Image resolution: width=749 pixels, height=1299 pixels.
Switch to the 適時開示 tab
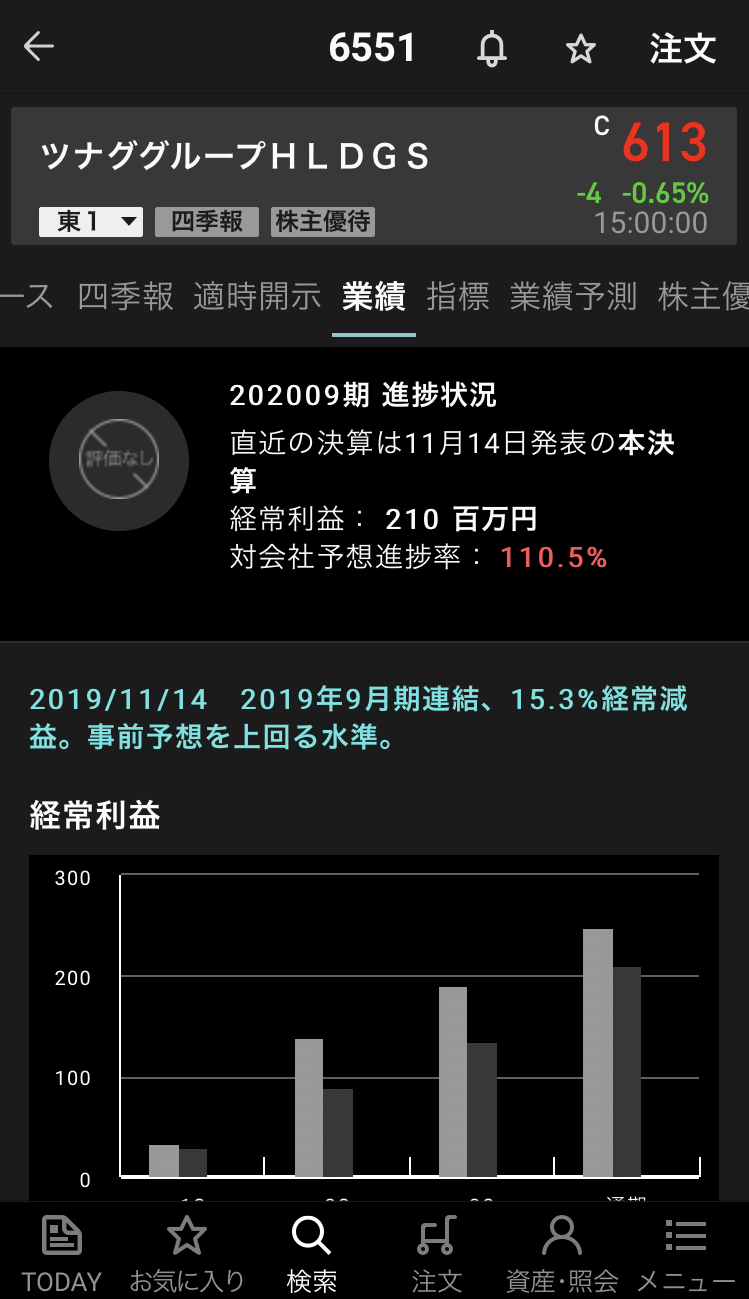257,296
